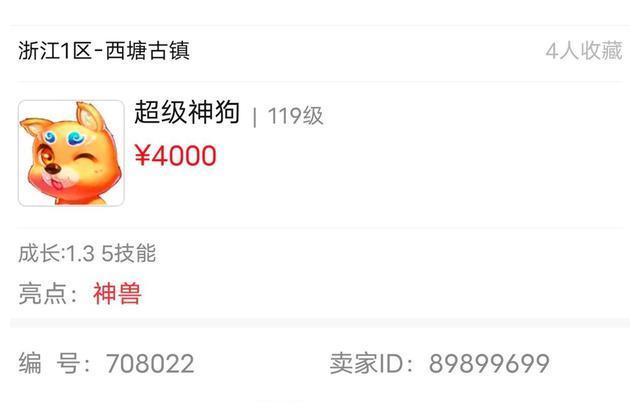Image resolution: width=640 pixels, height=412 pixels.
Task: Open the 超级神狗 pet listing card
Action: point(187,114)
